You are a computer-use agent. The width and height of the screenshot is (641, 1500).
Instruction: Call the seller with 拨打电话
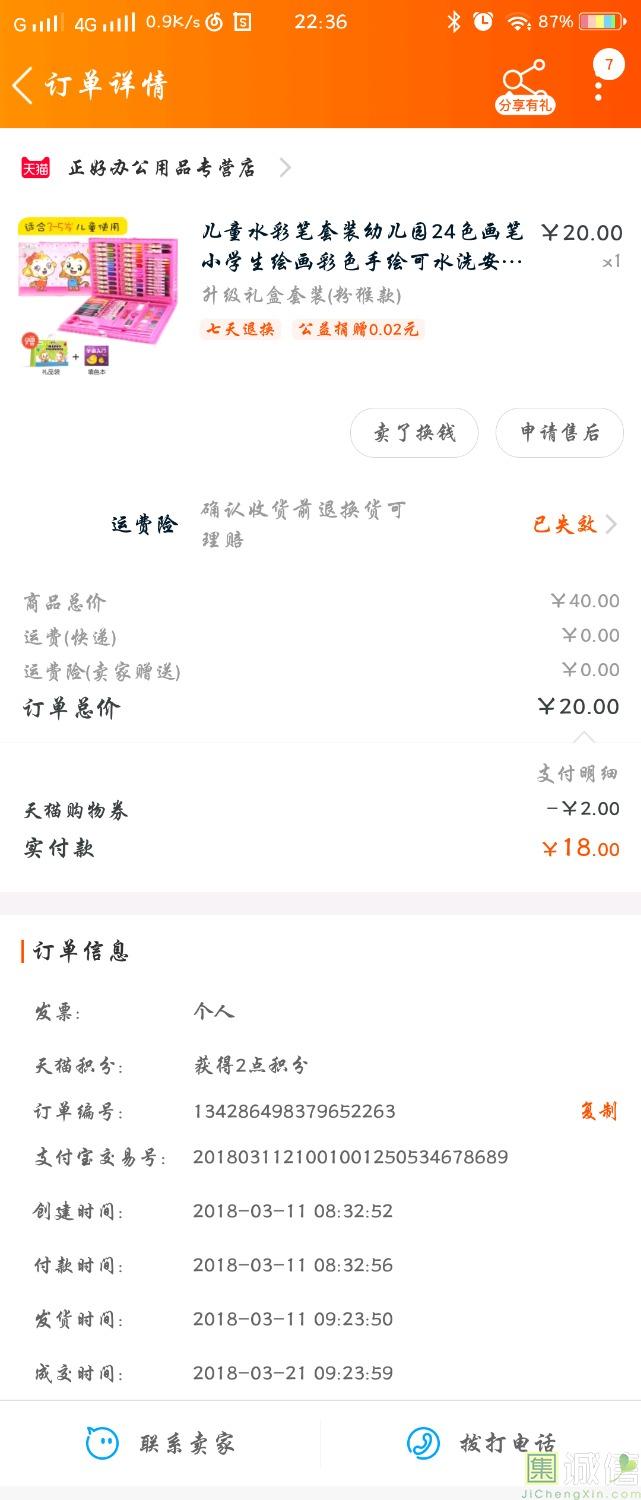480,1443
